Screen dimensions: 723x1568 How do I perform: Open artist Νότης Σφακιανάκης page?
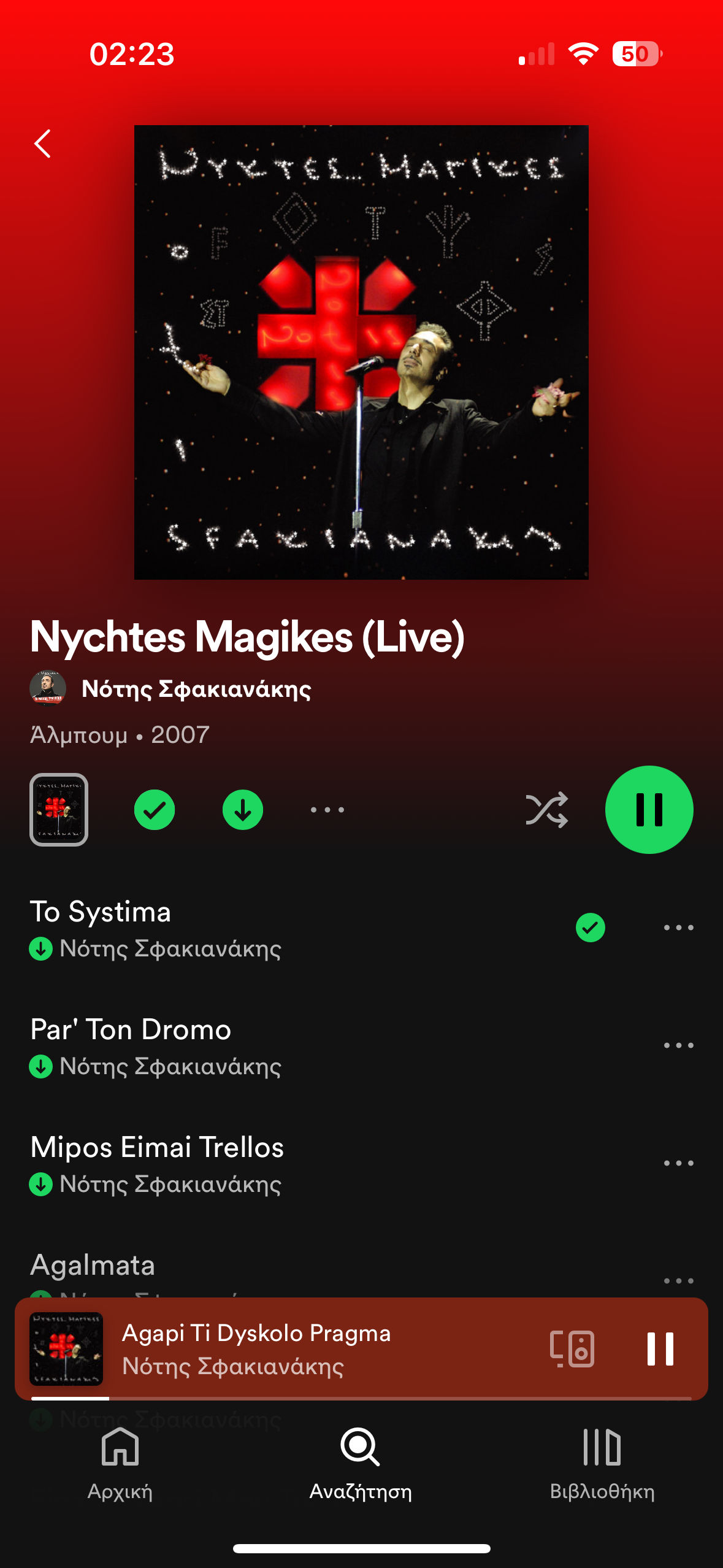(x=196, y=689)
